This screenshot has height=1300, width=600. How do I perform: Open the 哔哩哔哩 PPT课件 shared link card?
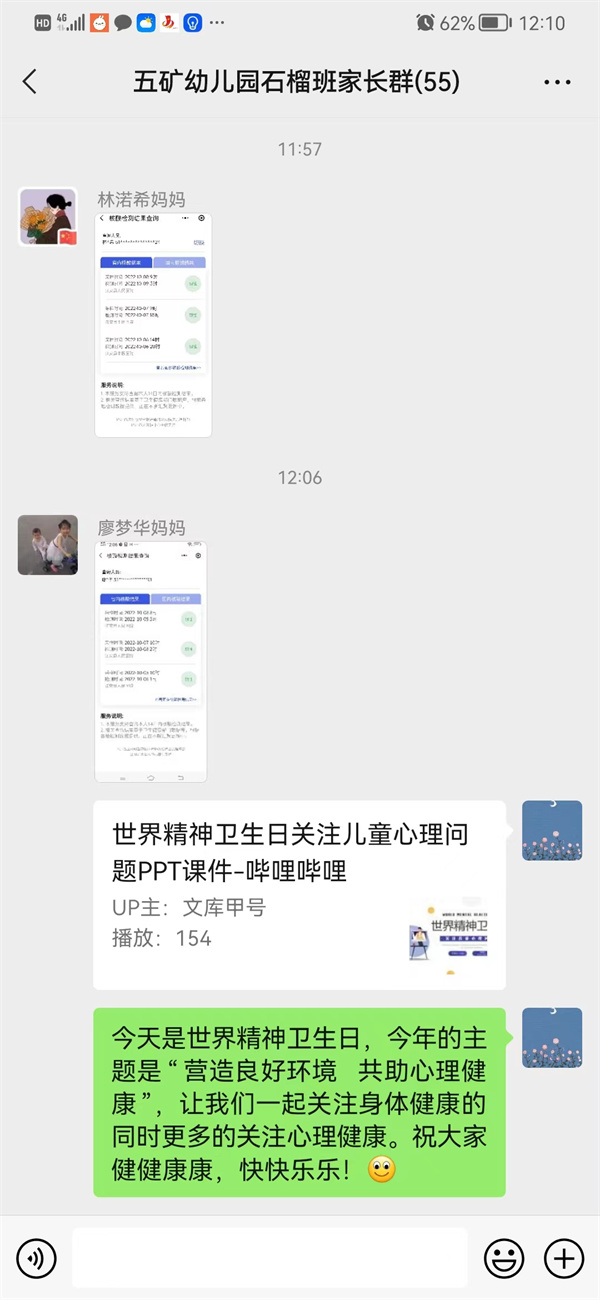[x=299, y=895]
